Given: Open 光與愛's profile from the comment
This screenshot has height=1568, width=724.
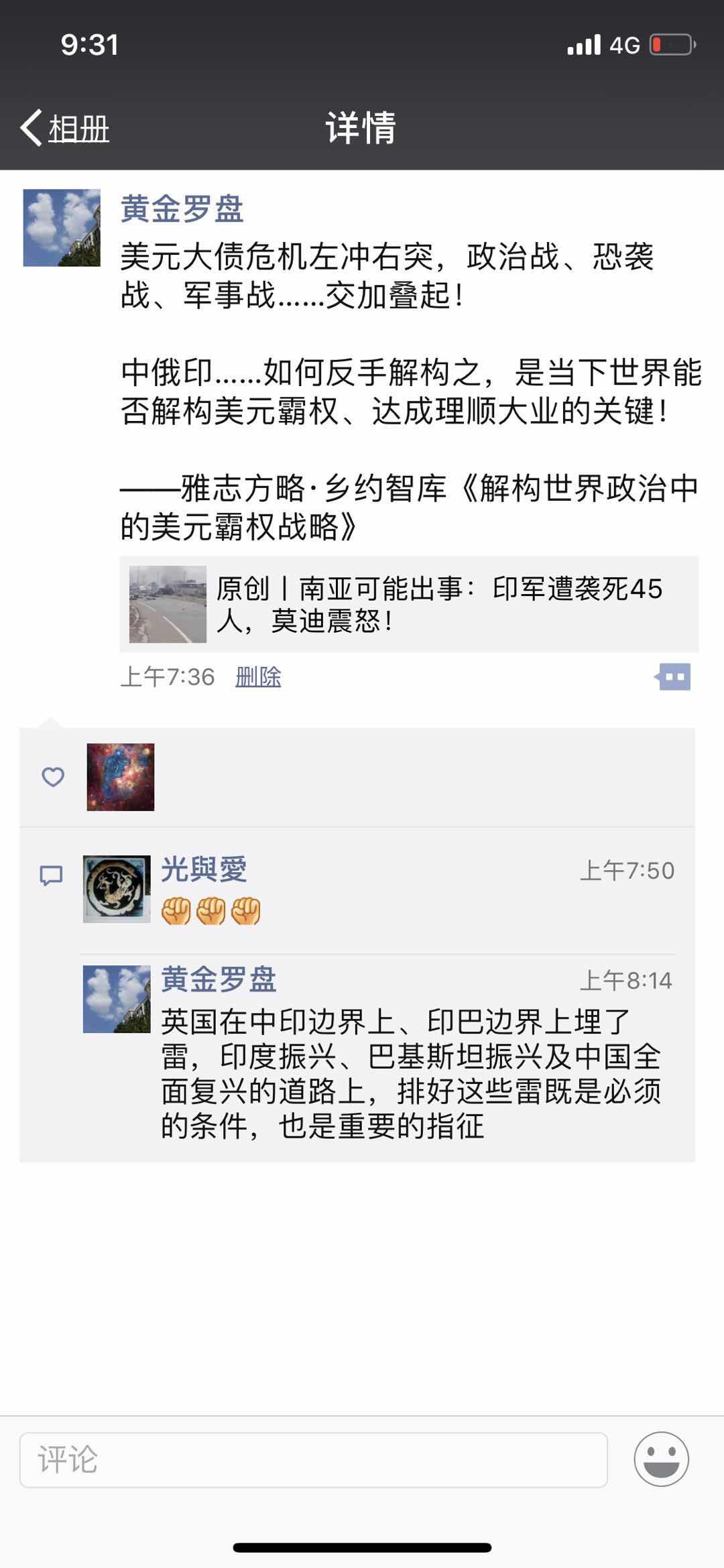Looking at the screenshot, I should 204,869.
